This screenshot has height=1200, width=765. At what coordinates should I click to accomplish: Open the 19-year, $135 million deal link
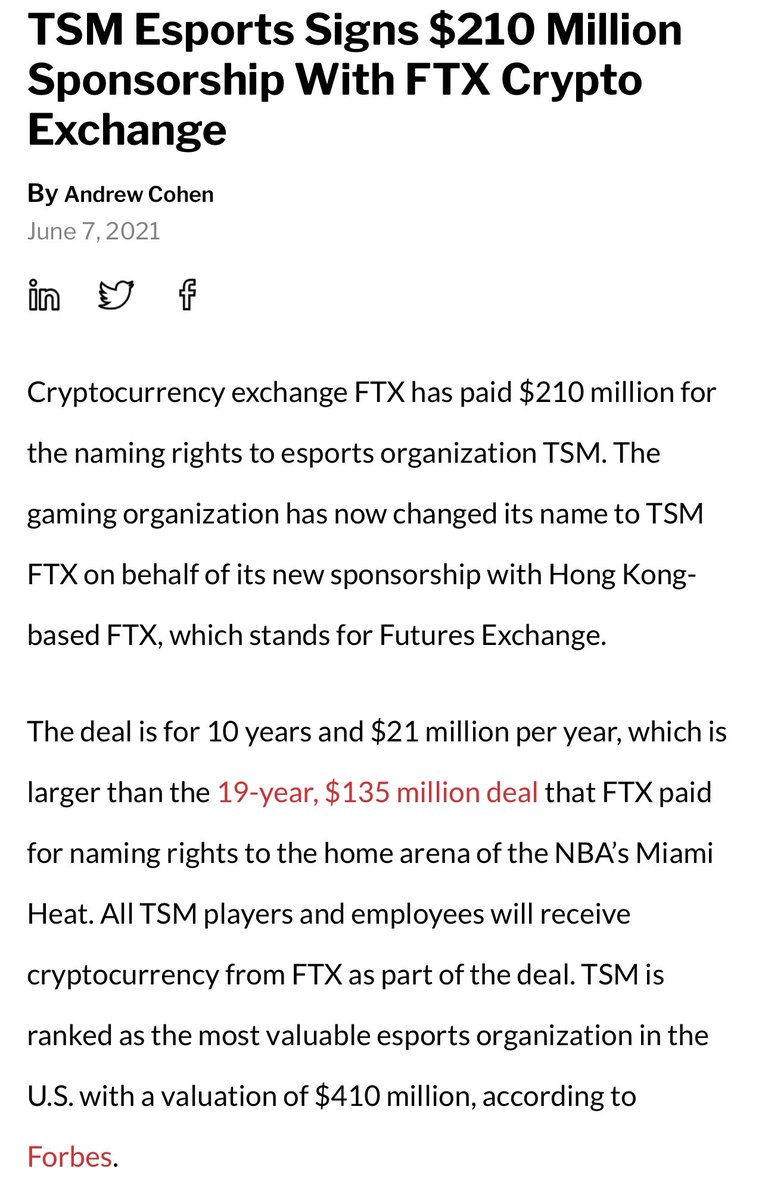pyautogui.click(x=377, y=793)
